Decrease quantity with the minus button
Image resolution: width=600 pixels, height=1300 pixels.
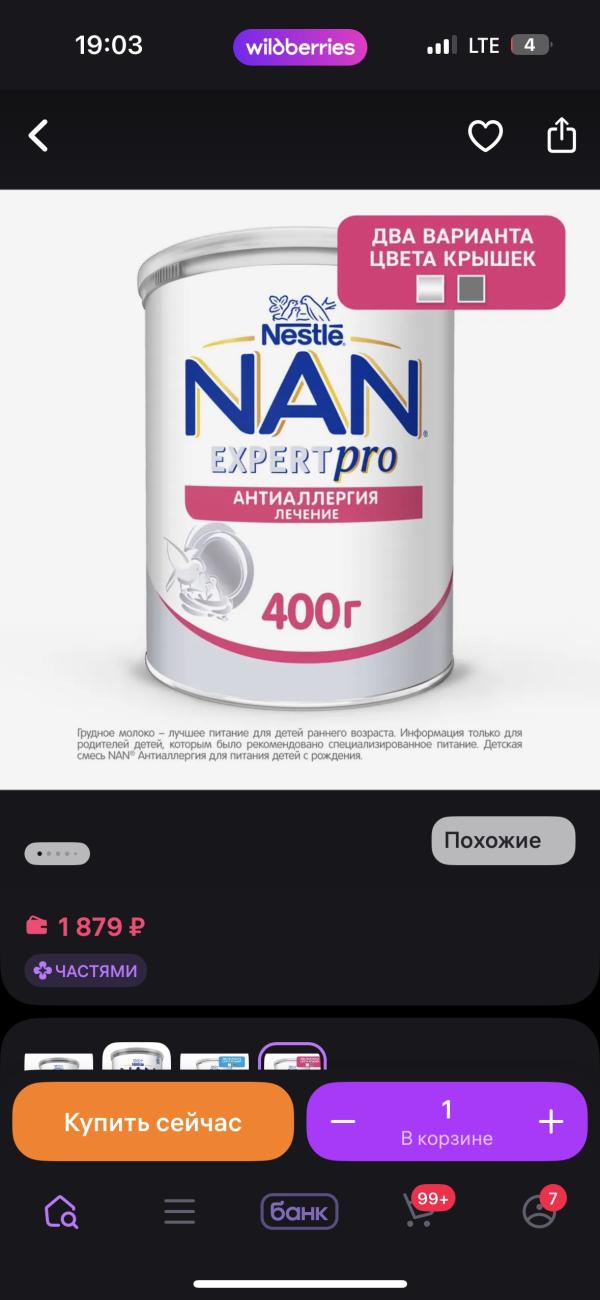click(x=343, y=1122)
